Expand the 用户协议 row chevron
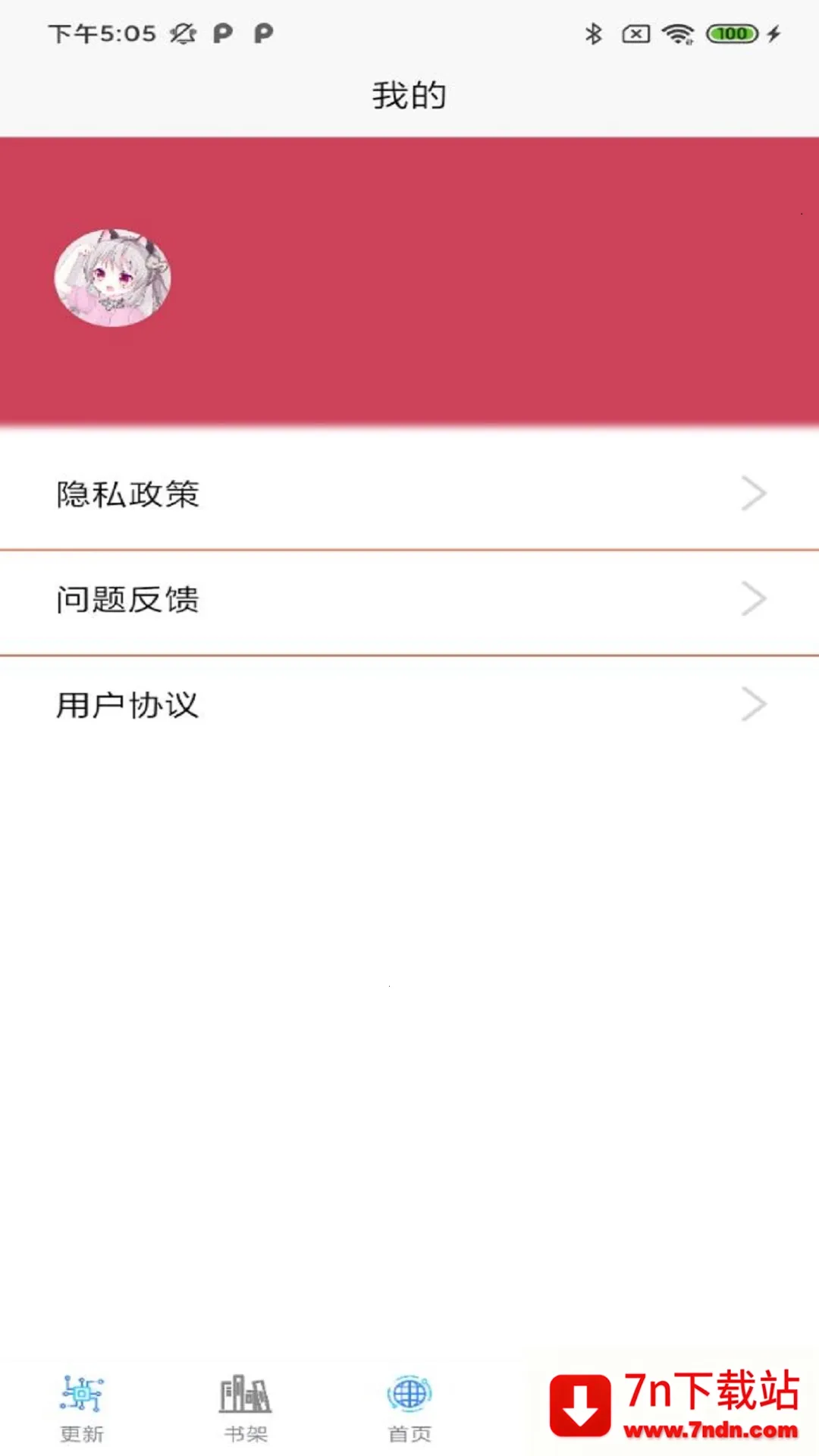 pyautogui.click(x=753, y=704)
